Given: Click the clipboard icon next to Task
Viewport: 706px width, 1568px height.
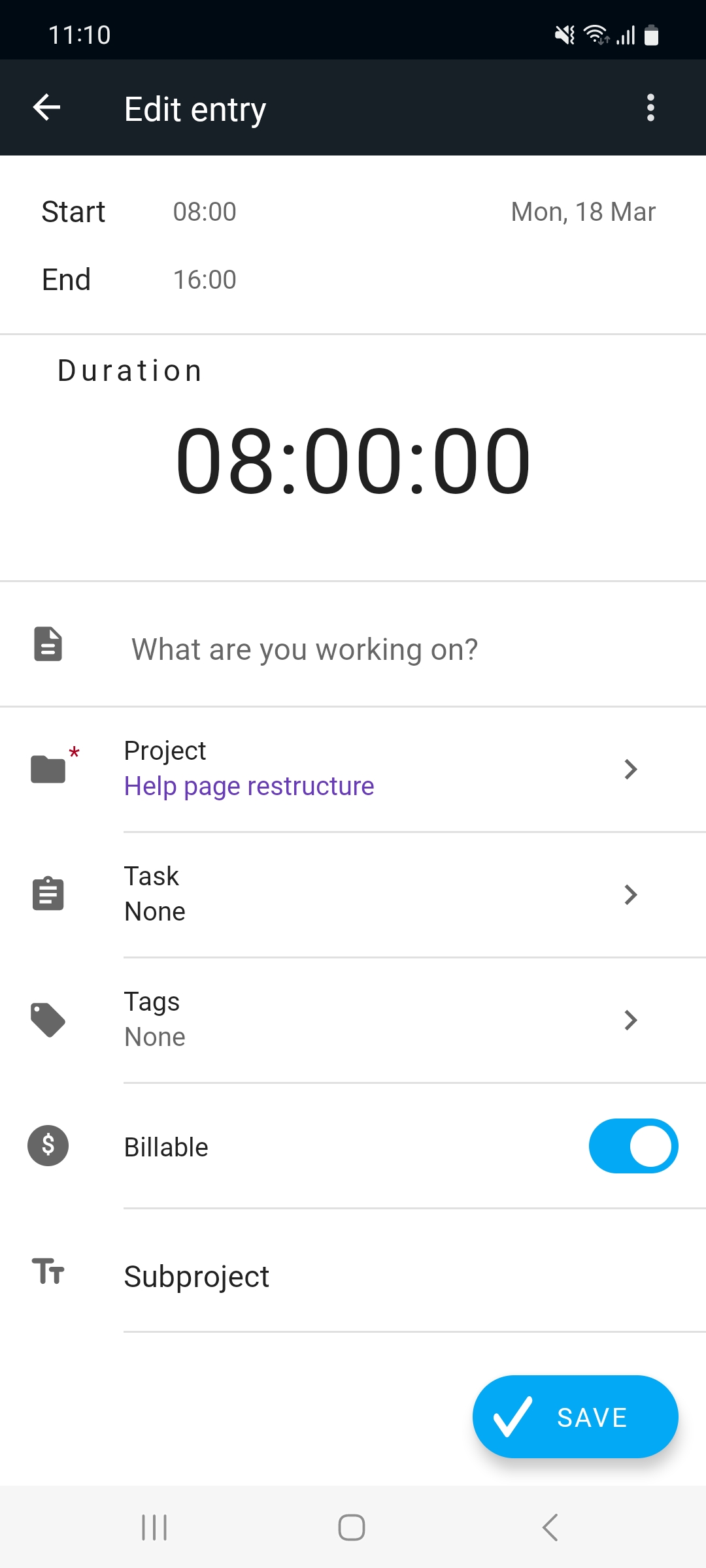Looking at the screenshot, I should point(48,894).
